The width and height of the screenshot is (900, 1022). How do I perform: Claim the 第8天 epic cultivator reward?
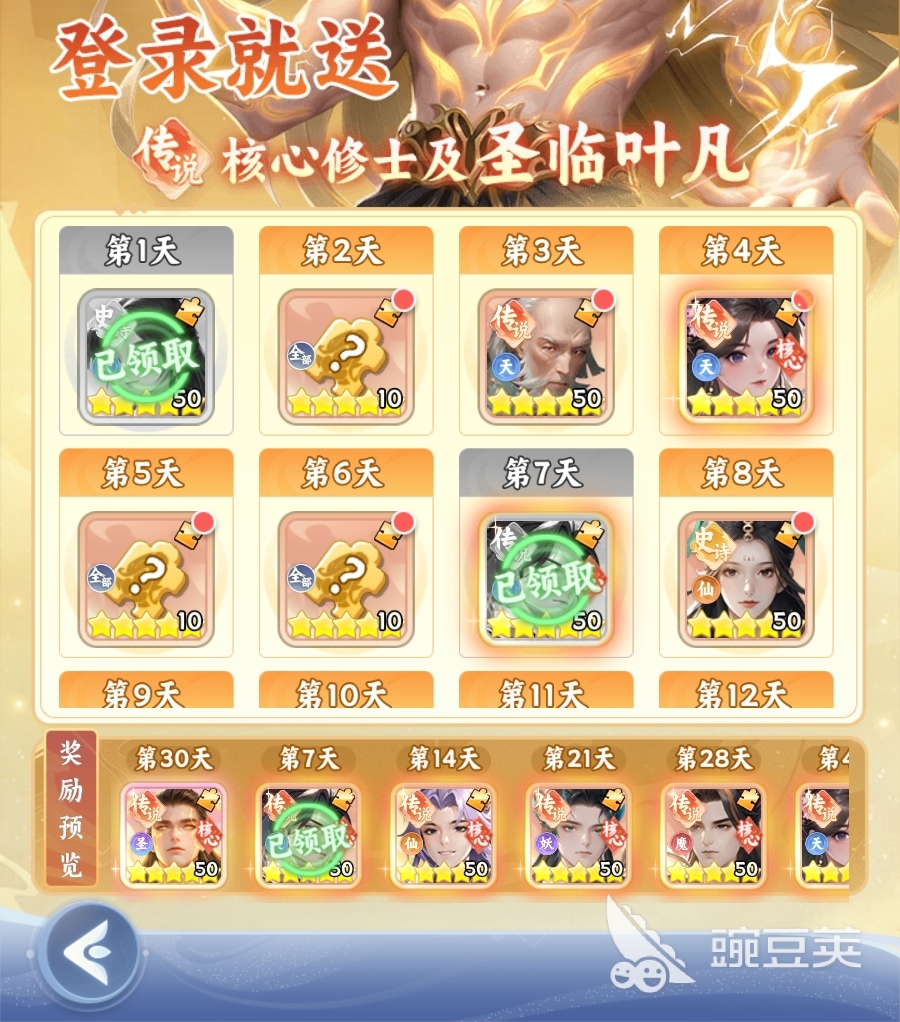click(x=746, y=579)
